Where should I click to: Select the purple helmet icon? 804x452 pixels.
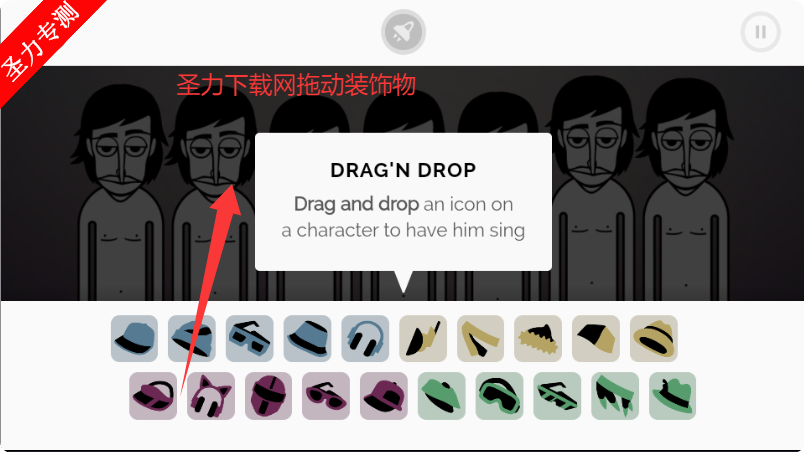[x=269, y=396]
